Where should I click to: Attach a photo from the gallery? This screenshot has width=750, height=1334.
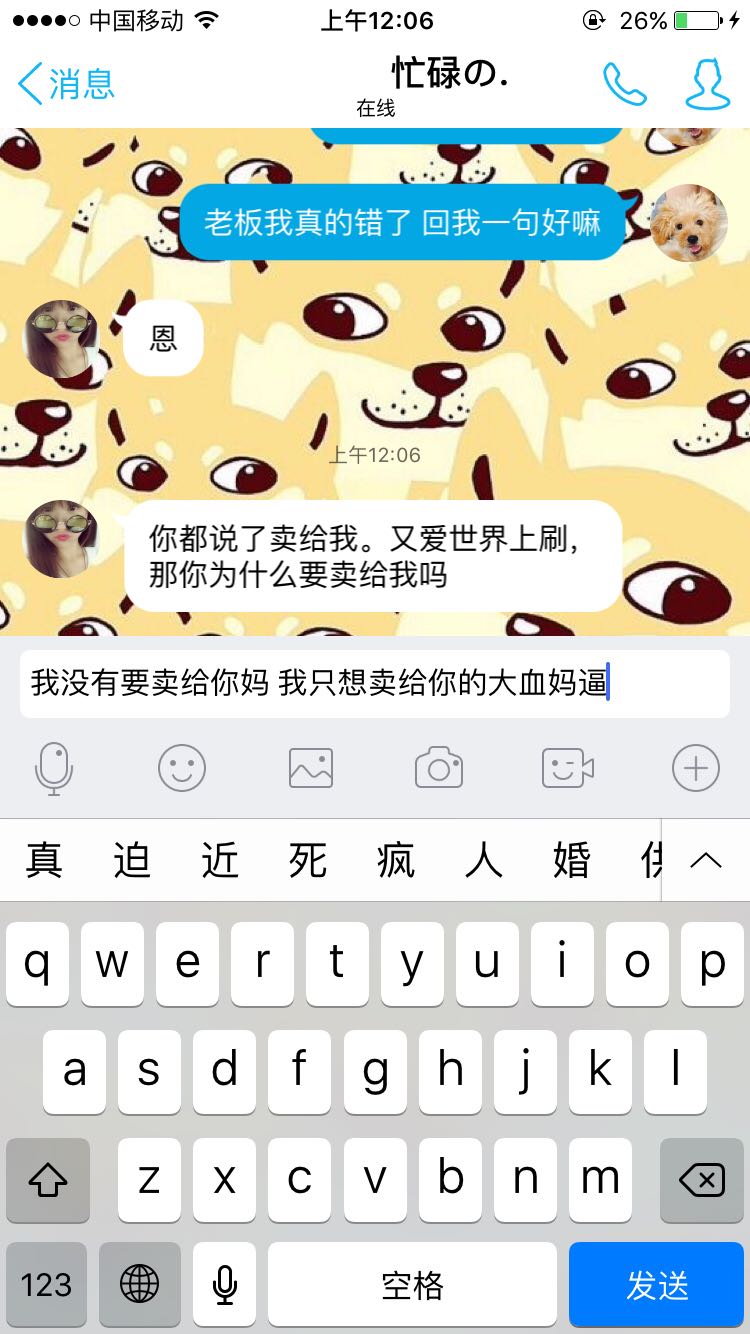(311, 769)
